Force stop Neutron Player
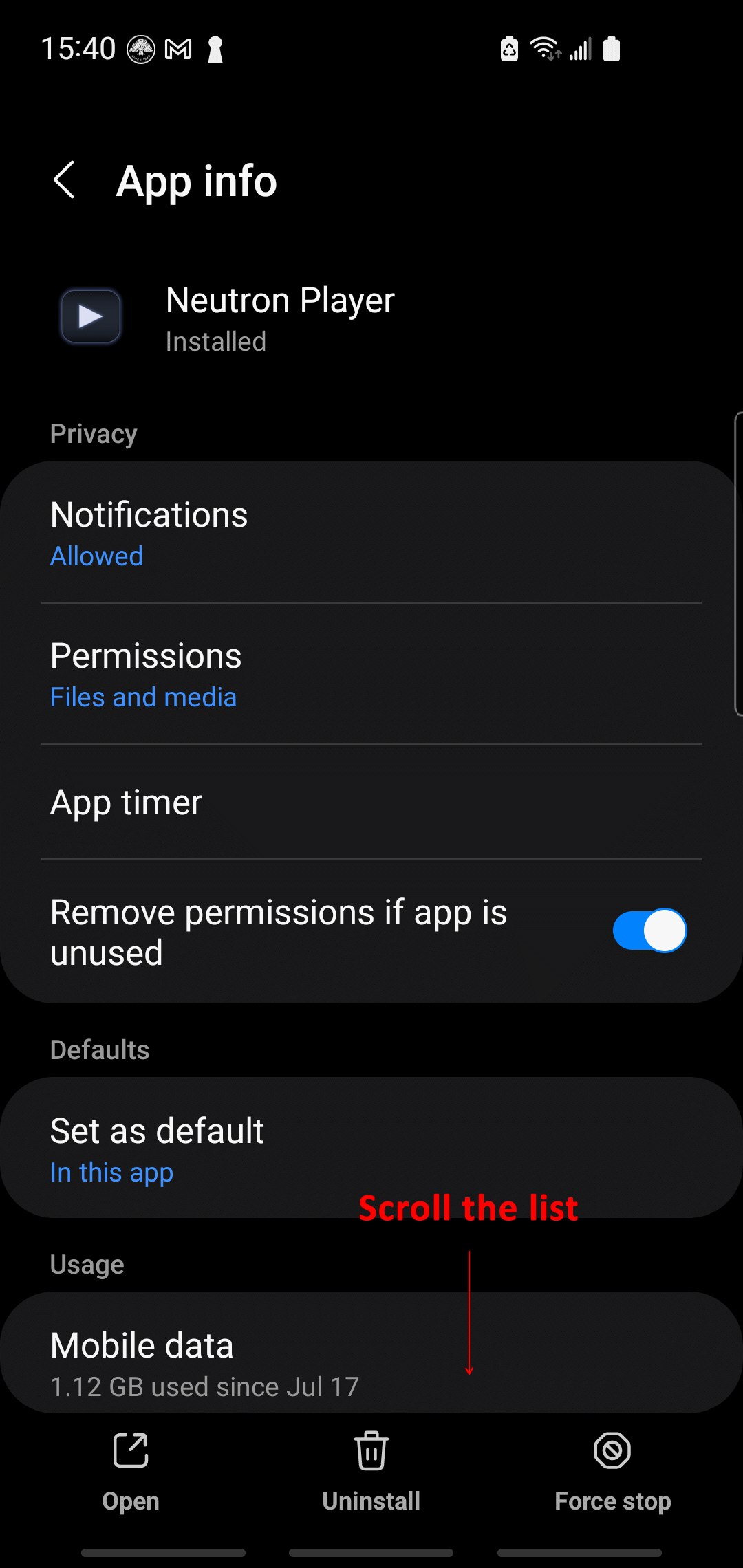This screenshot has height=1568, width=743. [612, 1470]
